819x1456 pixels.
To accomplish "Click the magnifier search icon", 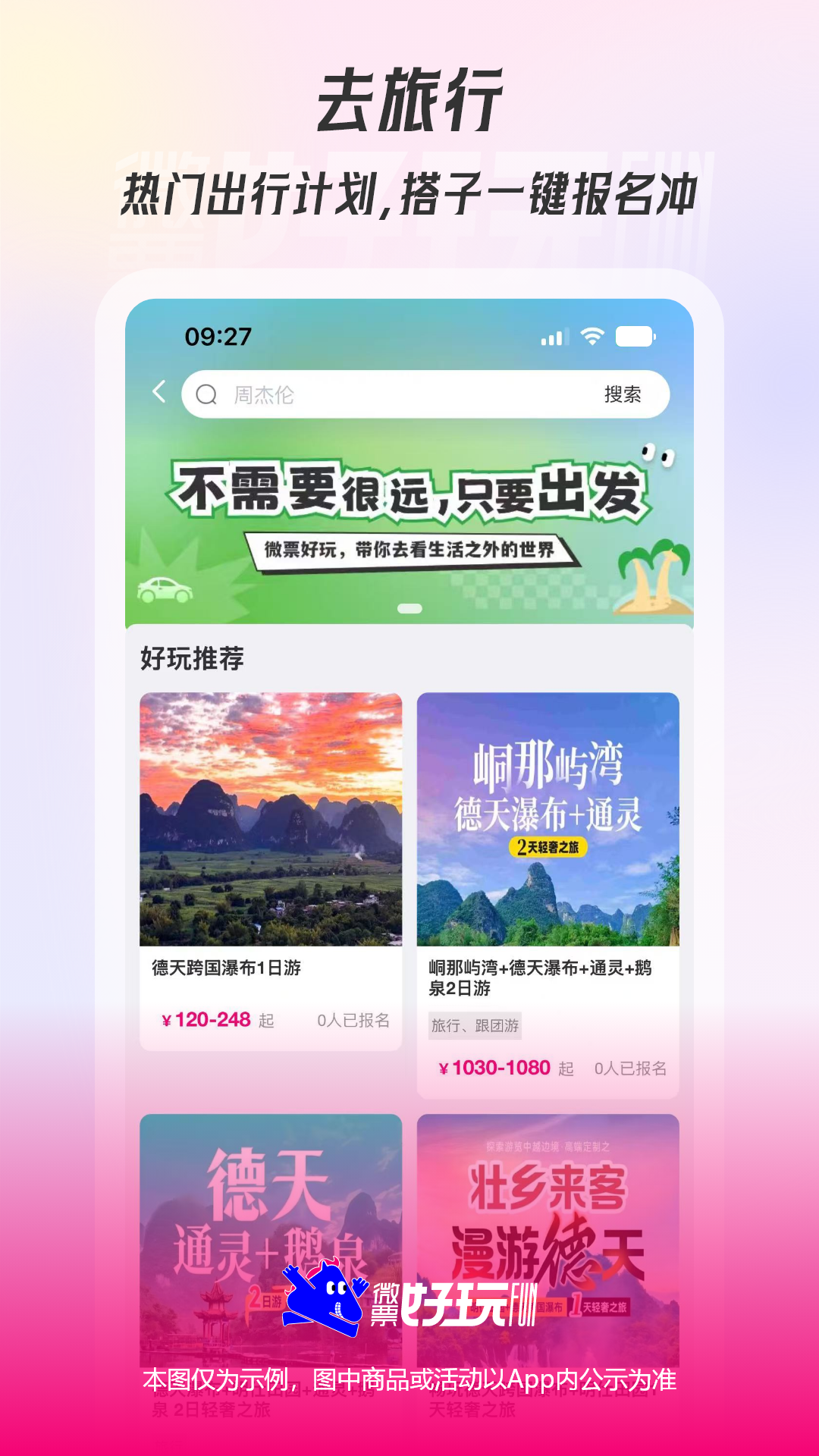I will (x=206, y=393).
